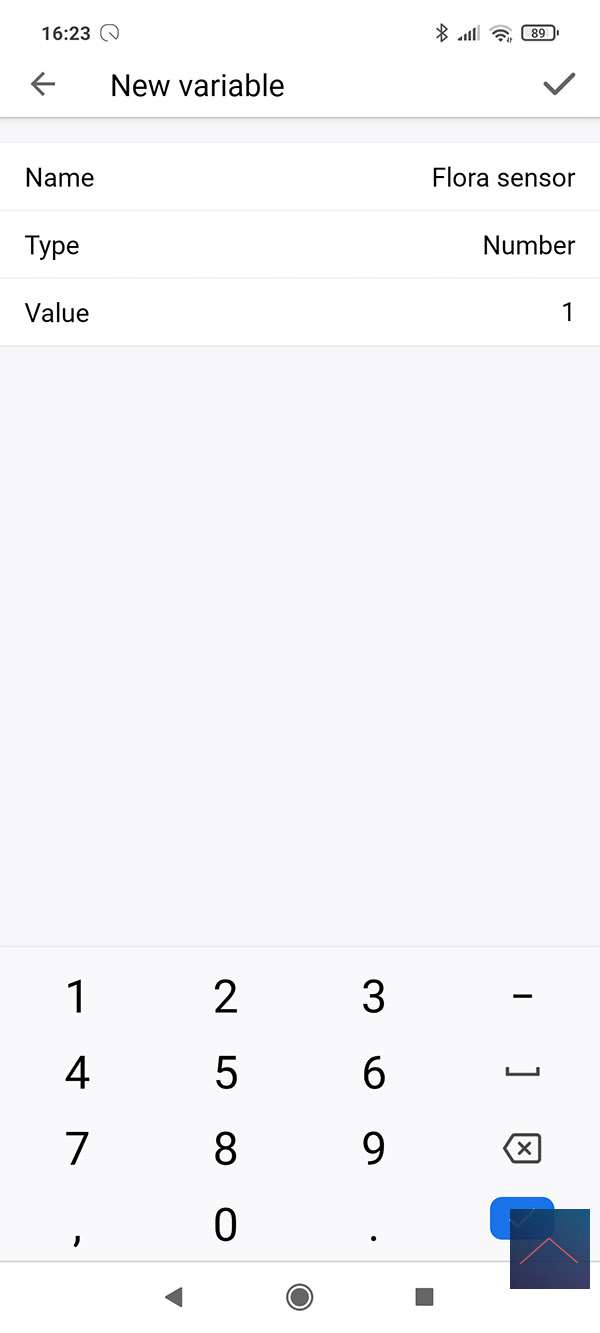Tap the space key on the keypad

pos(522,1073)
